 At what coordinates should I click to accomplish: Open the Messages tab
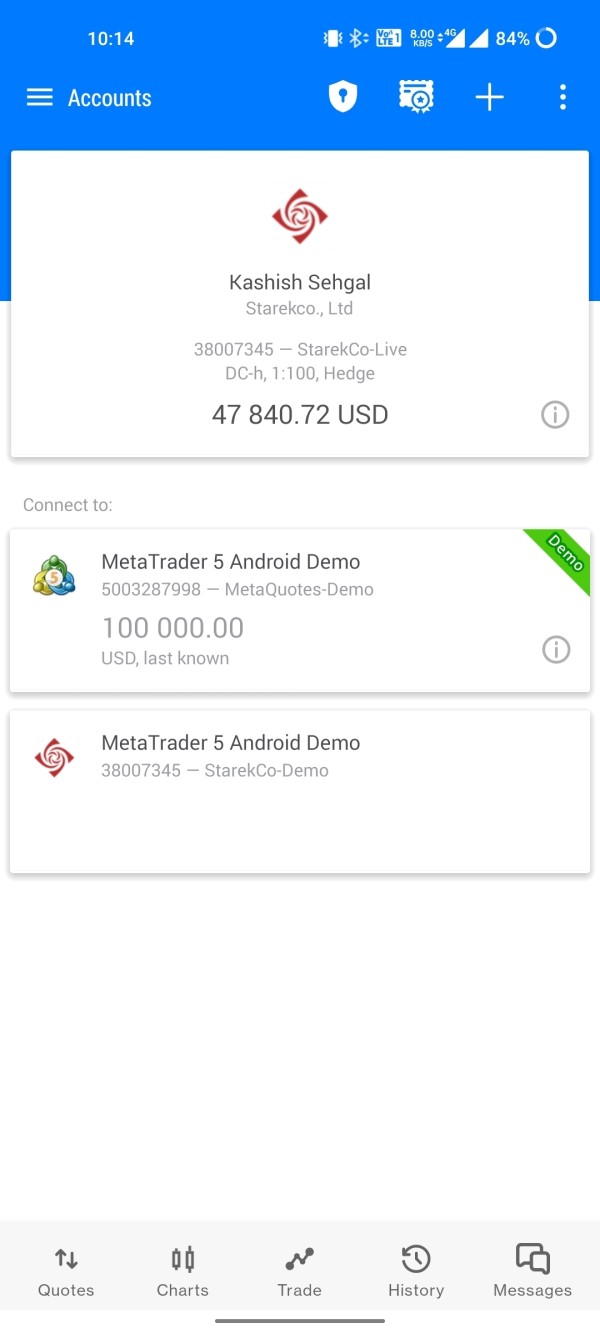pyautogui.click(x=533, y=1271)
